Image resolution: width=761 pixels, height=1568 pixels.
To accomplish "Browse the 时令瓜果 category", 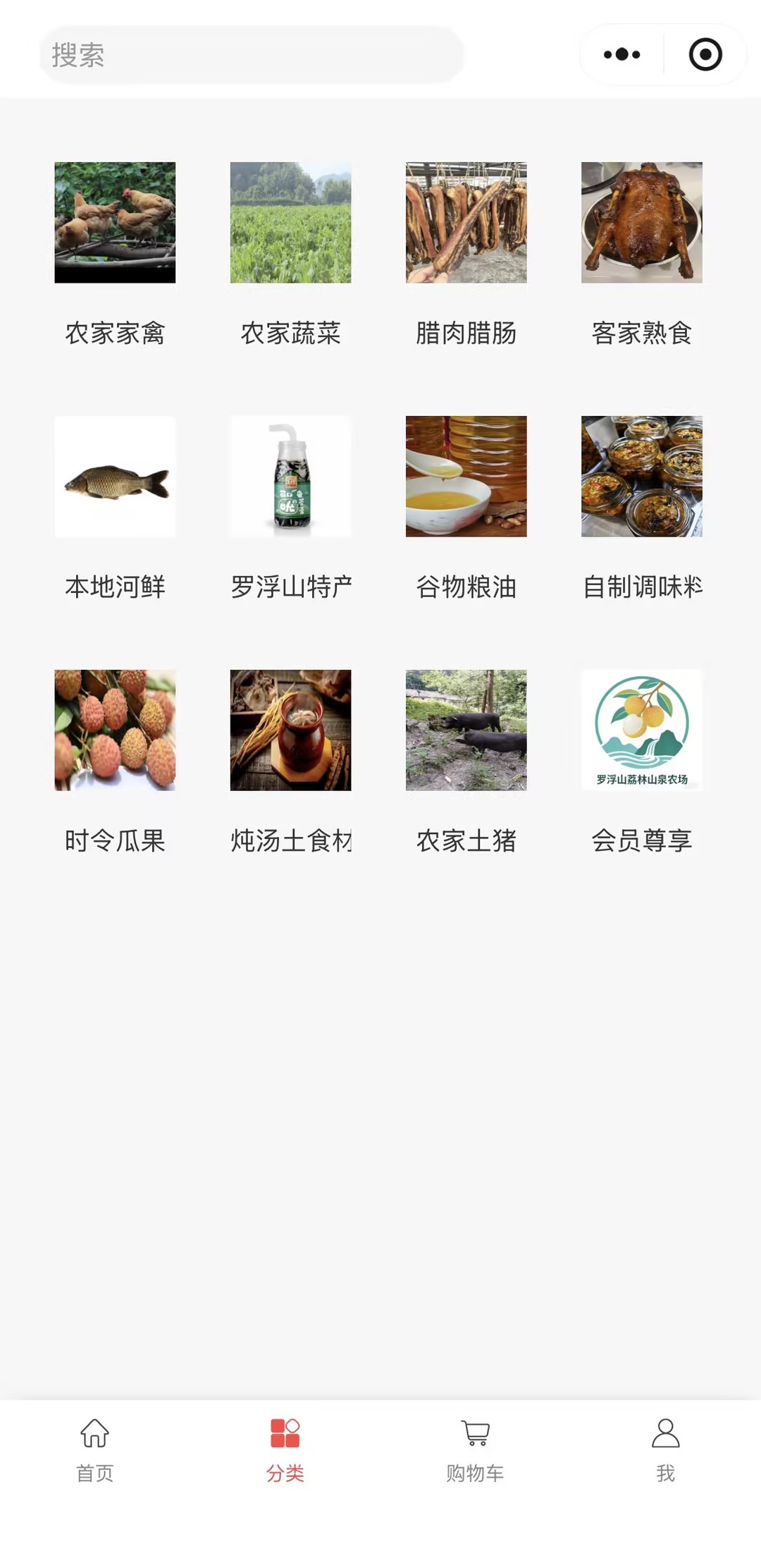I will (x=115, y=730).
